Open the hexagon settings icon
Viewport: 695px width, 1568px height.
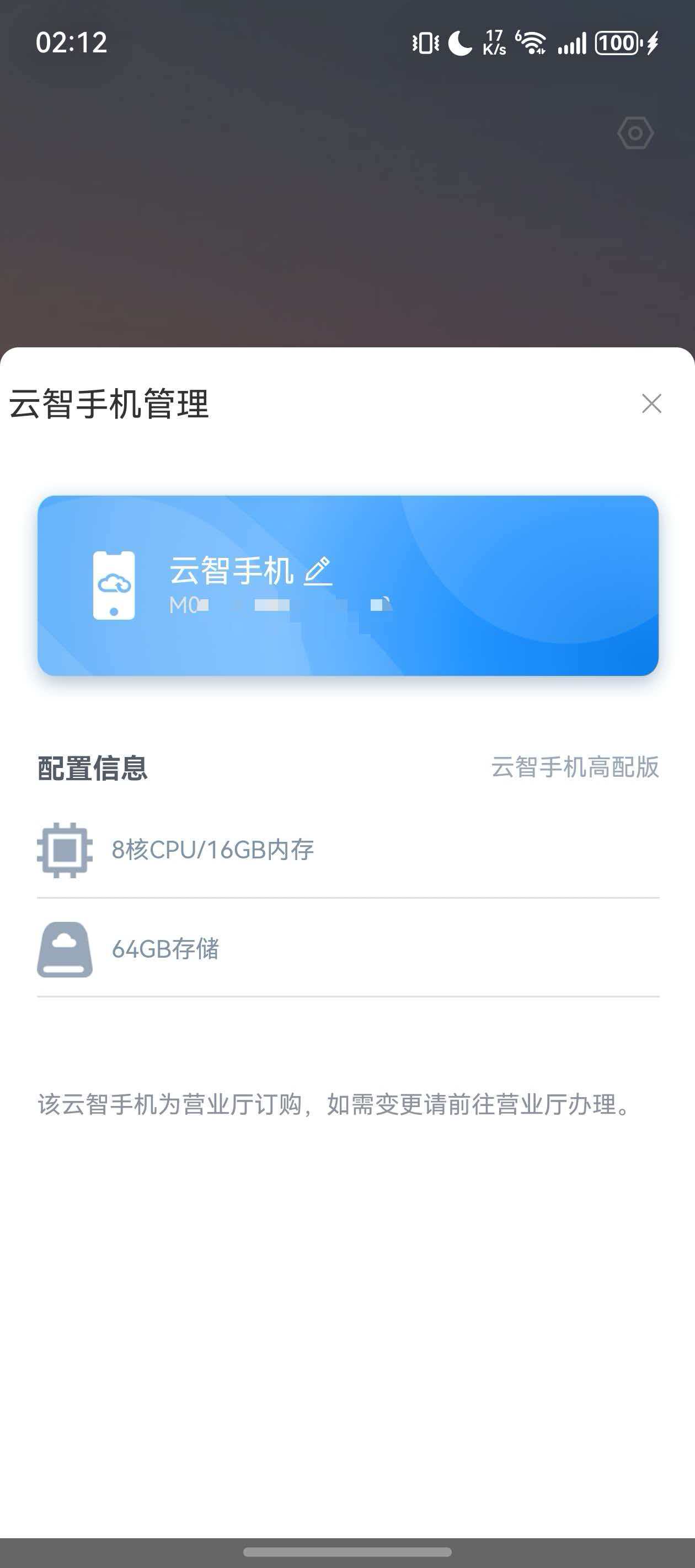click(635, 133)
